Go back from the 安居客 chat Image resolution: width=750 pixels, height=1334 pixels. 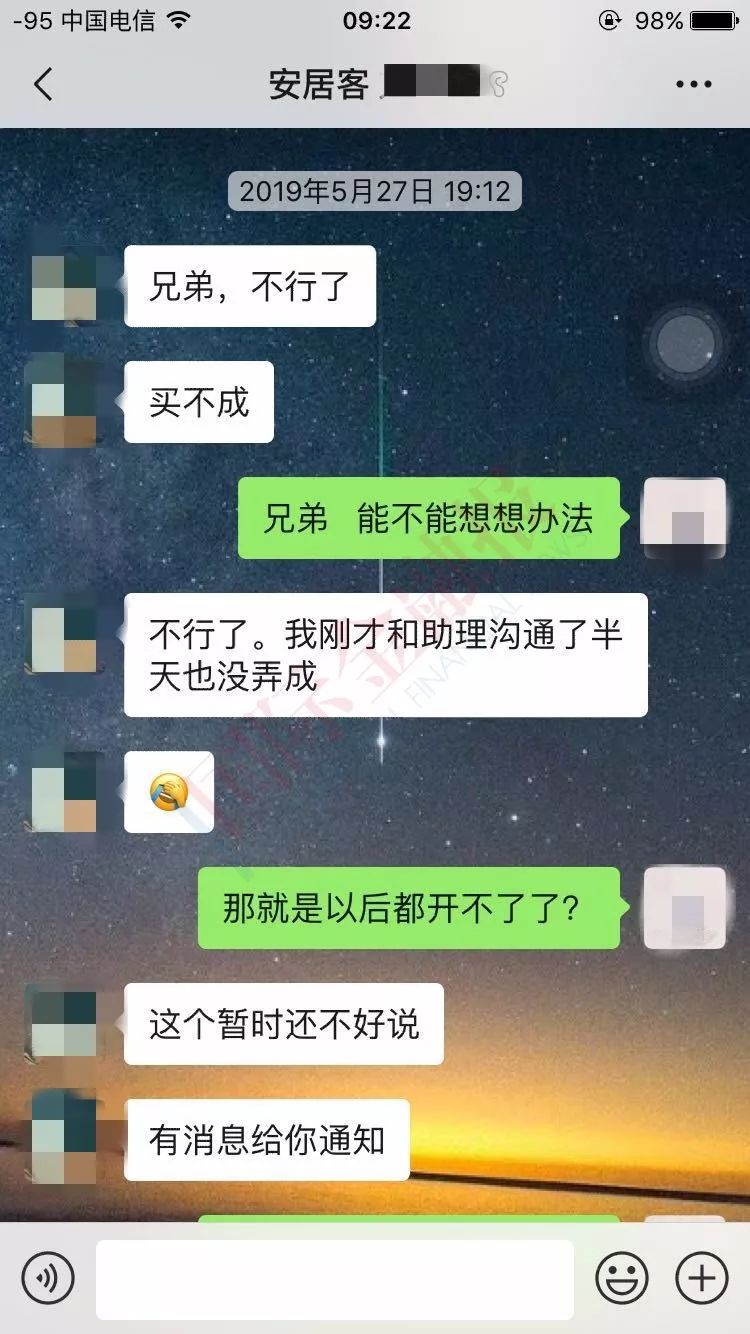click(x=43, y=85)
